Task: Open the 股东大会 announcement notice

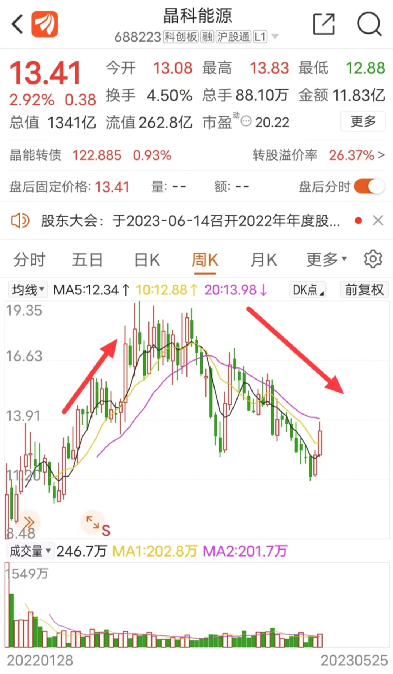Action: (x=190, y=221)
